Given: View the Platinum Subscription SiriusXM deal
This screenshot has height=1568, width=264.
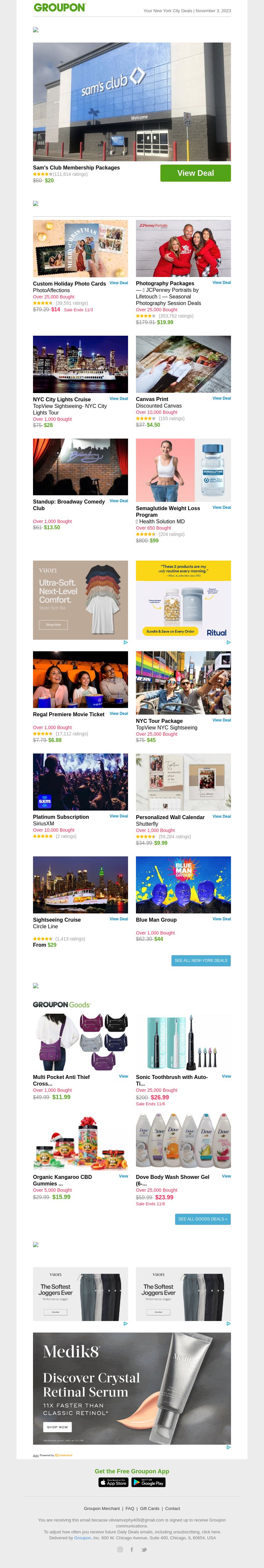Looking at the screenshot, I should [118, 816].
